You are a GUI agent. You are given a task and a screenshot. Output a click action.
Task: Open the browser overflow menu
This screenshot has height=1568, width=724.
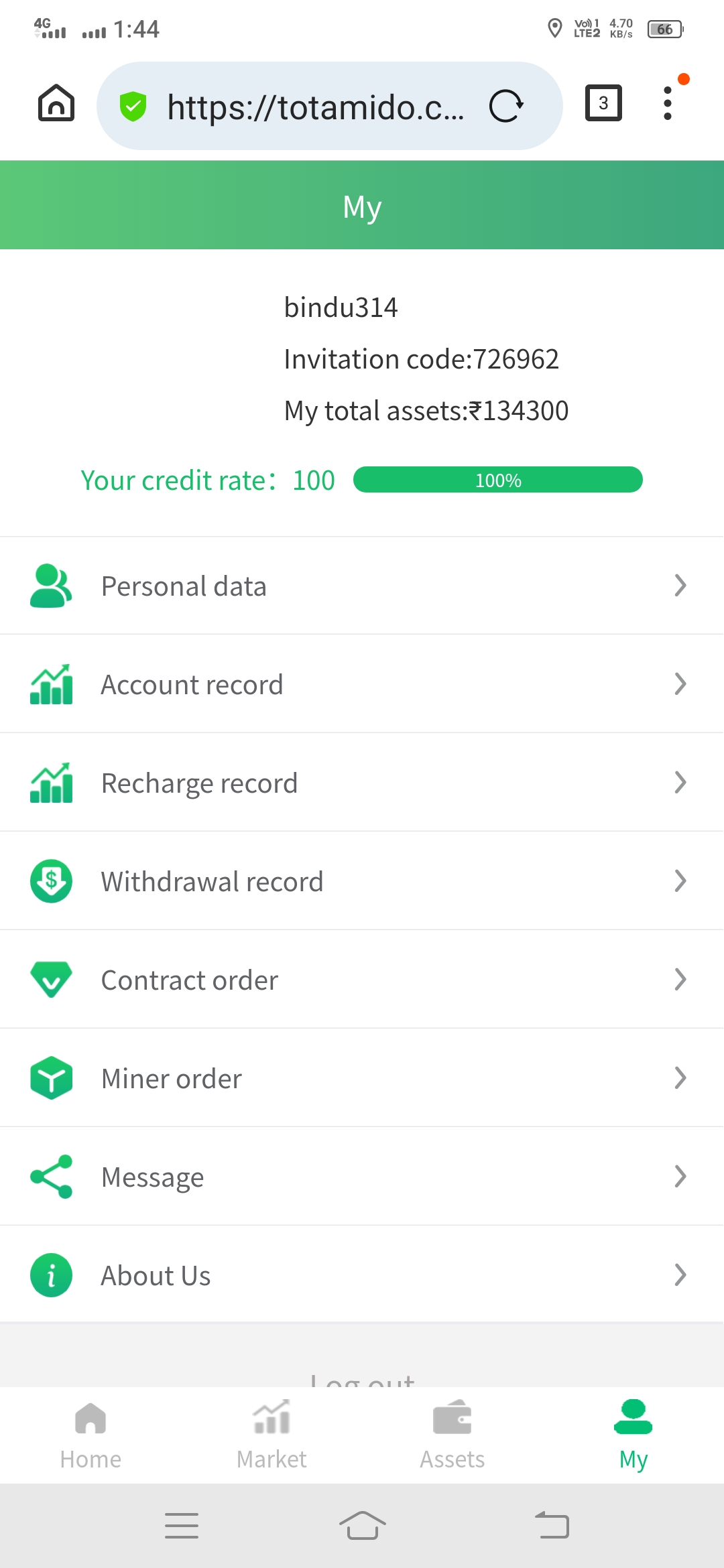tap(667, 103)
